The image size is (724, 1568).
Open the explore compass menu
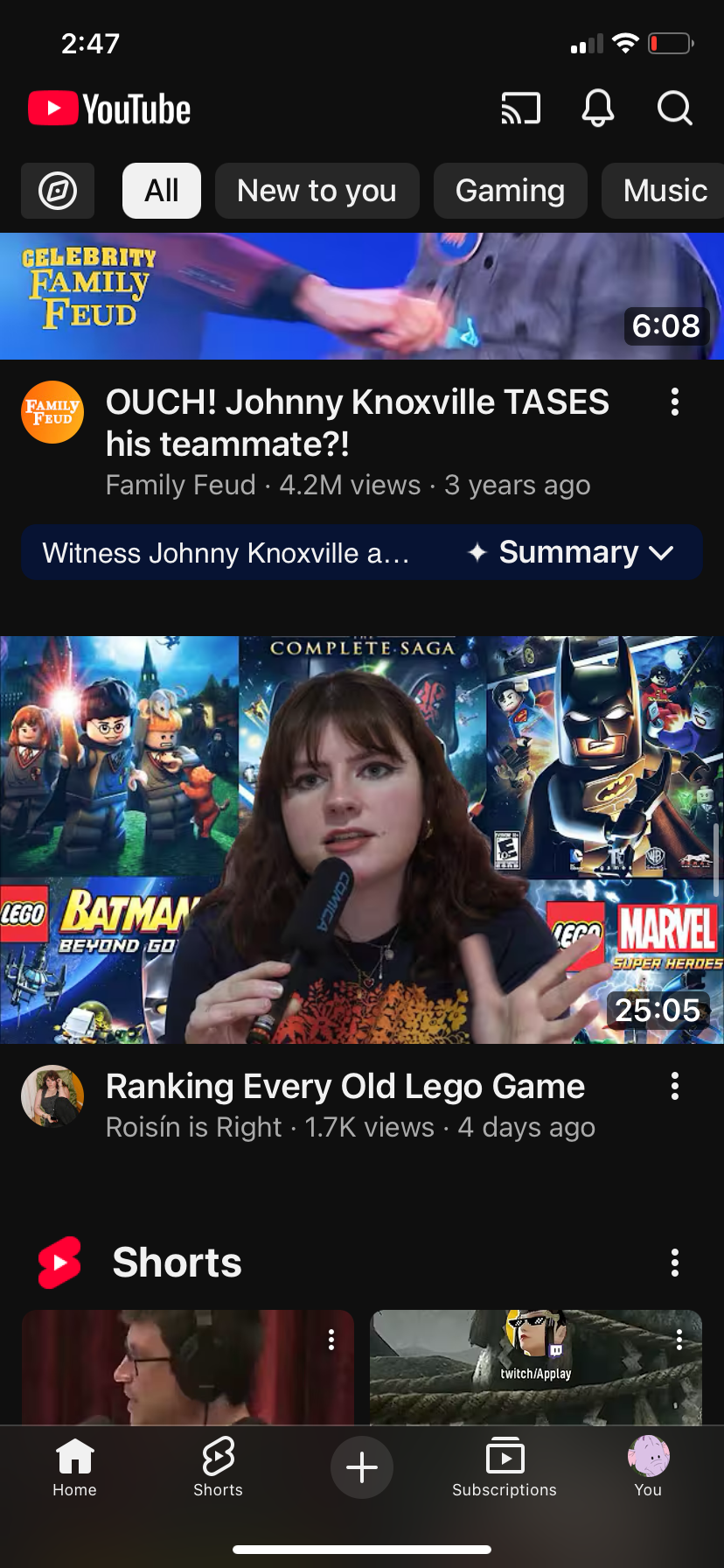tap(58, 191)
